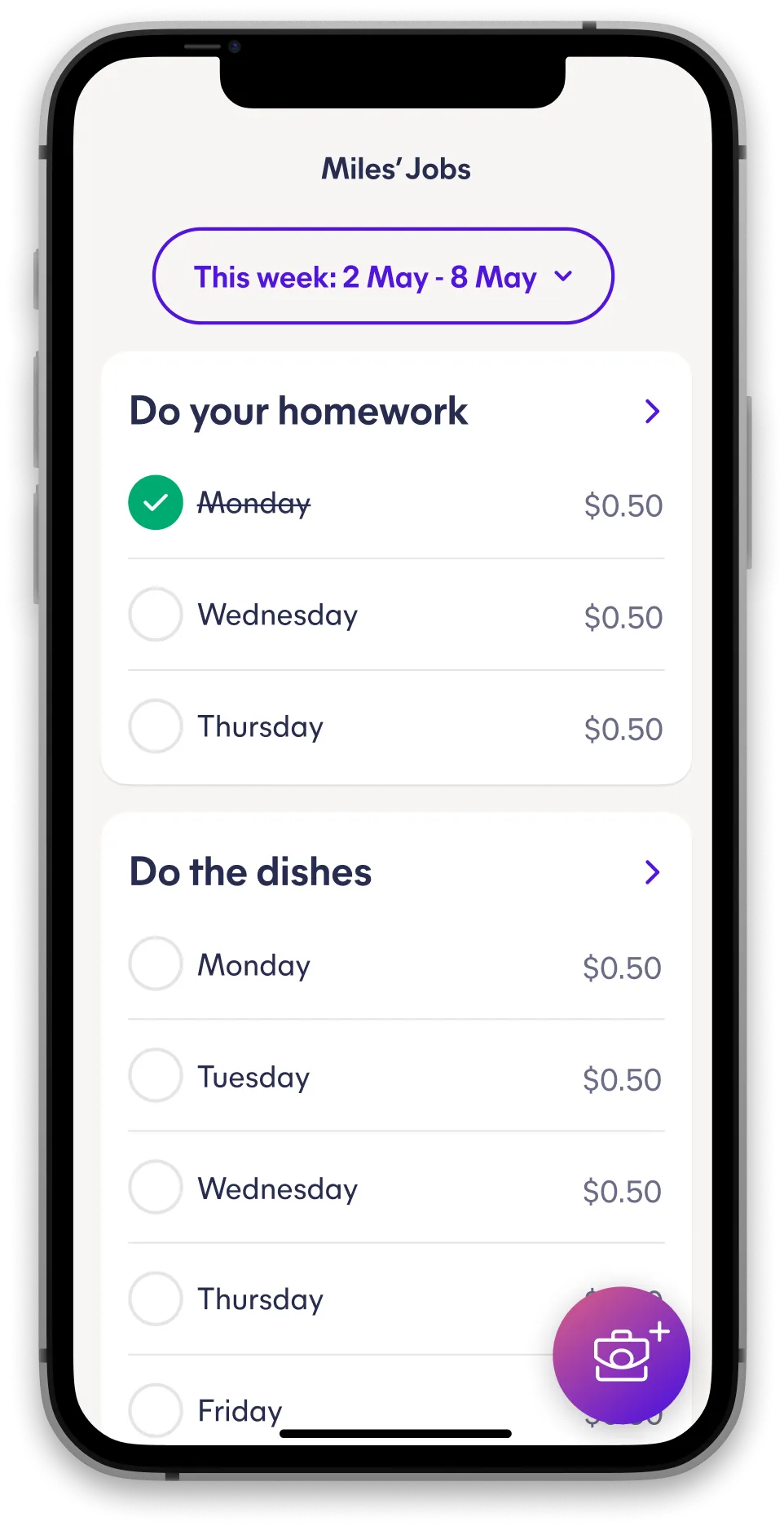
Task: Tap the green checkmark next to Monday homework
Action: point(156,503)
